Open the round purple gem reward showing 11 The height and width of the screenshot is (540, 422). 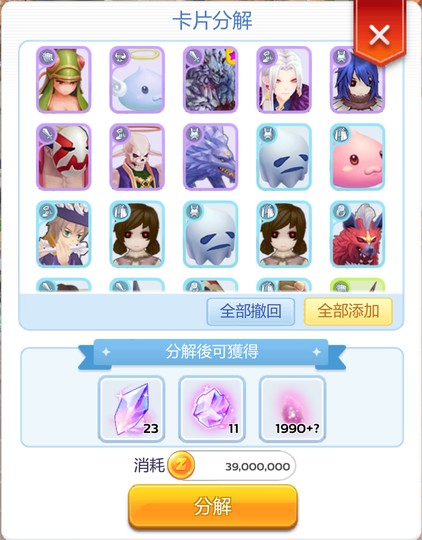(212, 409)
